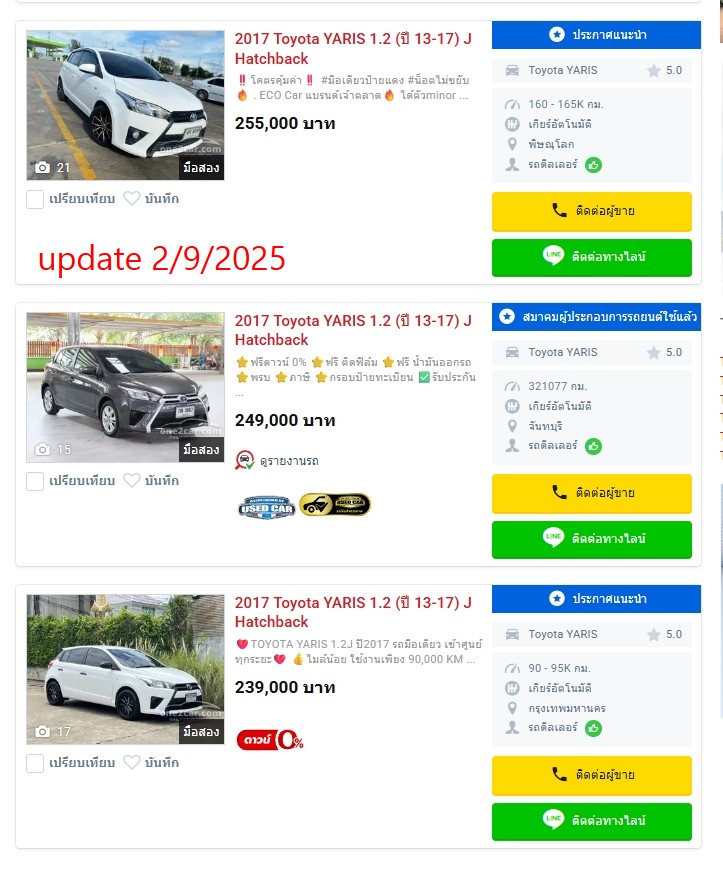723x881 pixels.
Task: Open the white Yaris photo priced 255,000 baht
Action: 125,105
